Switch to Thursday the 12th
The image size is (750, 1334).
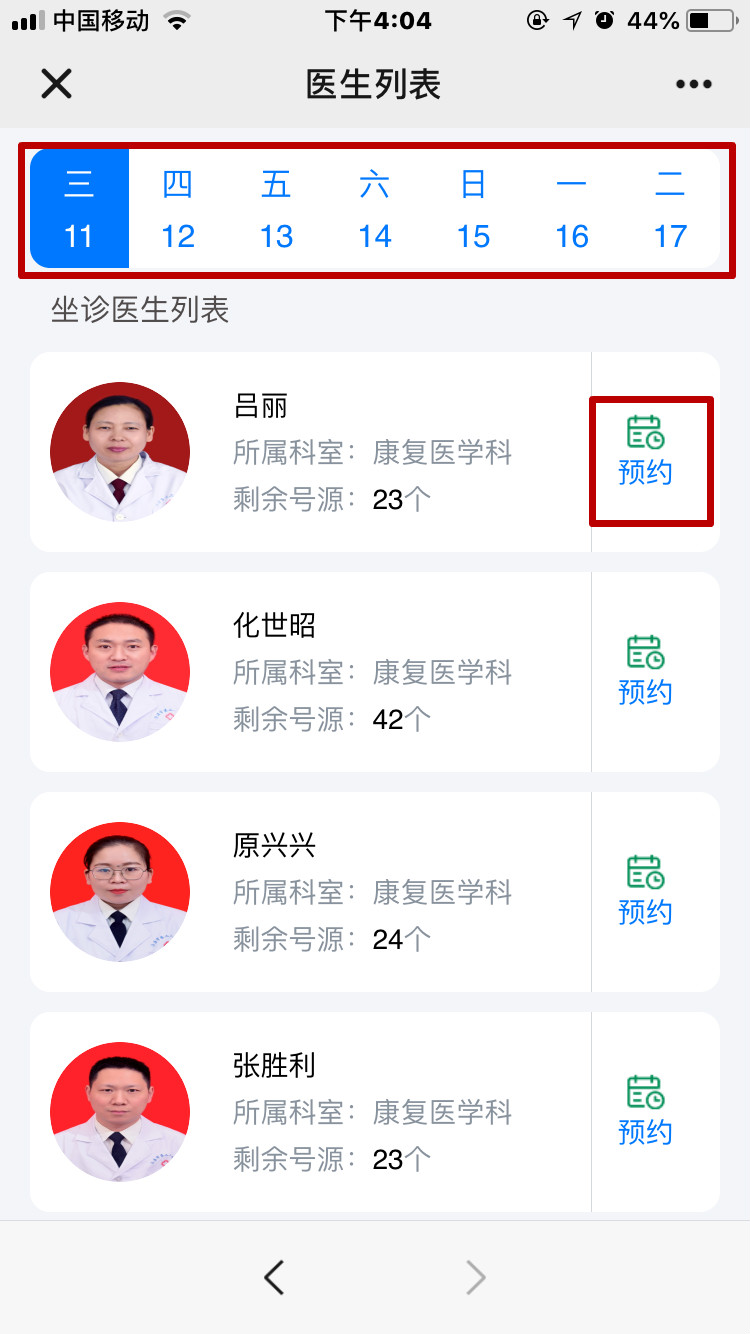click(x=178, y=209)
